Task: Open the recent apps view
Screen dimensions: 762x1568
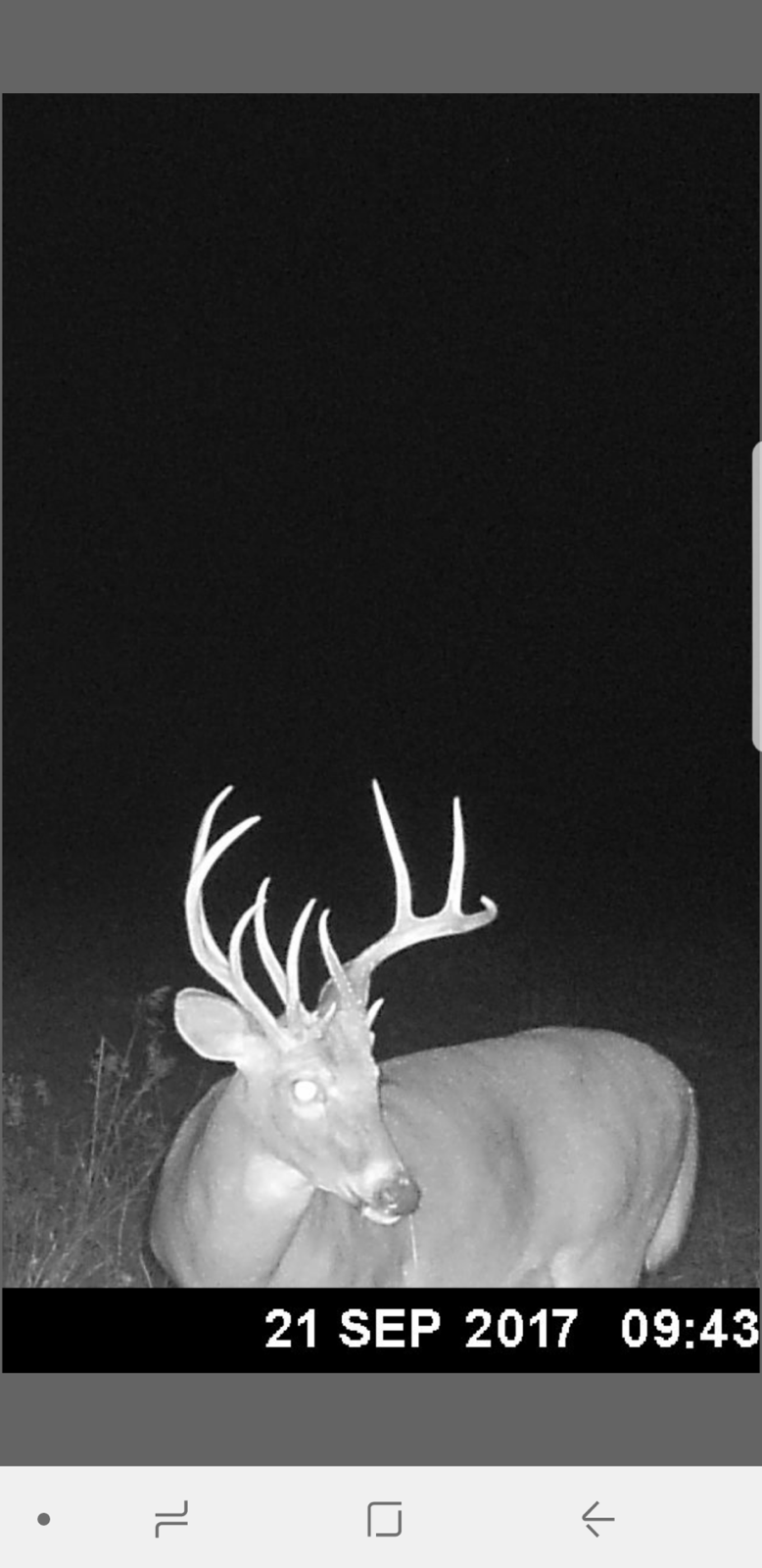Action: pyautogui.click(x=171, y=1519)
